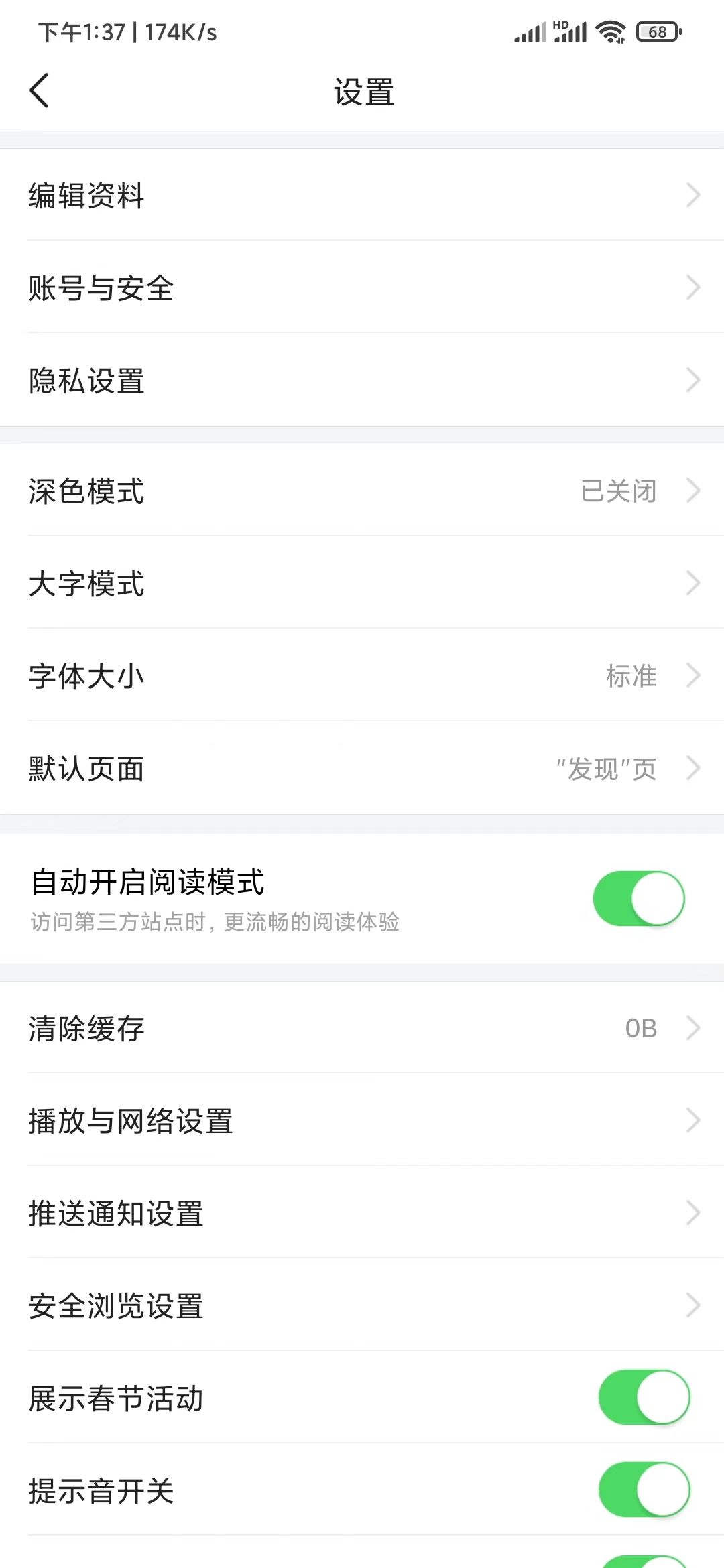
Task: Expand the 深色模式 row chevron
Action: [694, 492]
